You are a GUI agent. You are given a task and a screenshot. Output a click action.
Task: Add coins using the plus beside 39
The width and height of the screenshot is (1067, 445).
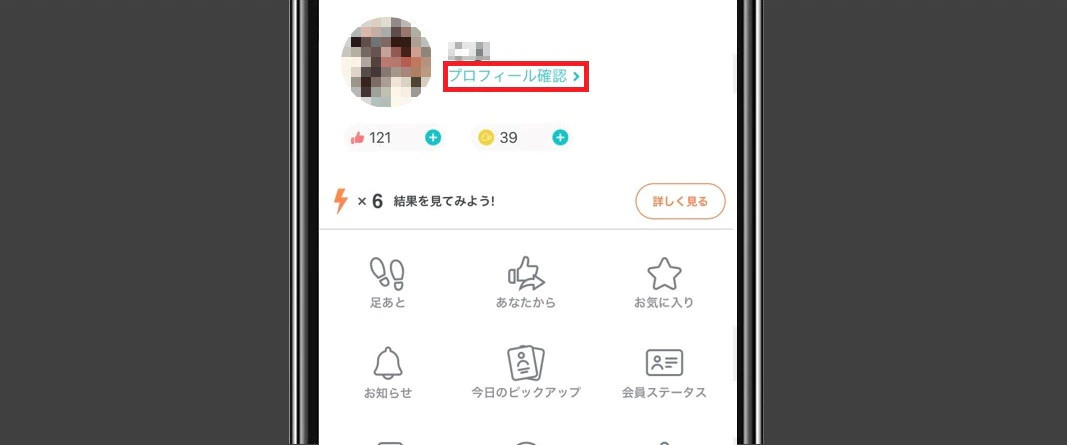[560, 138]
